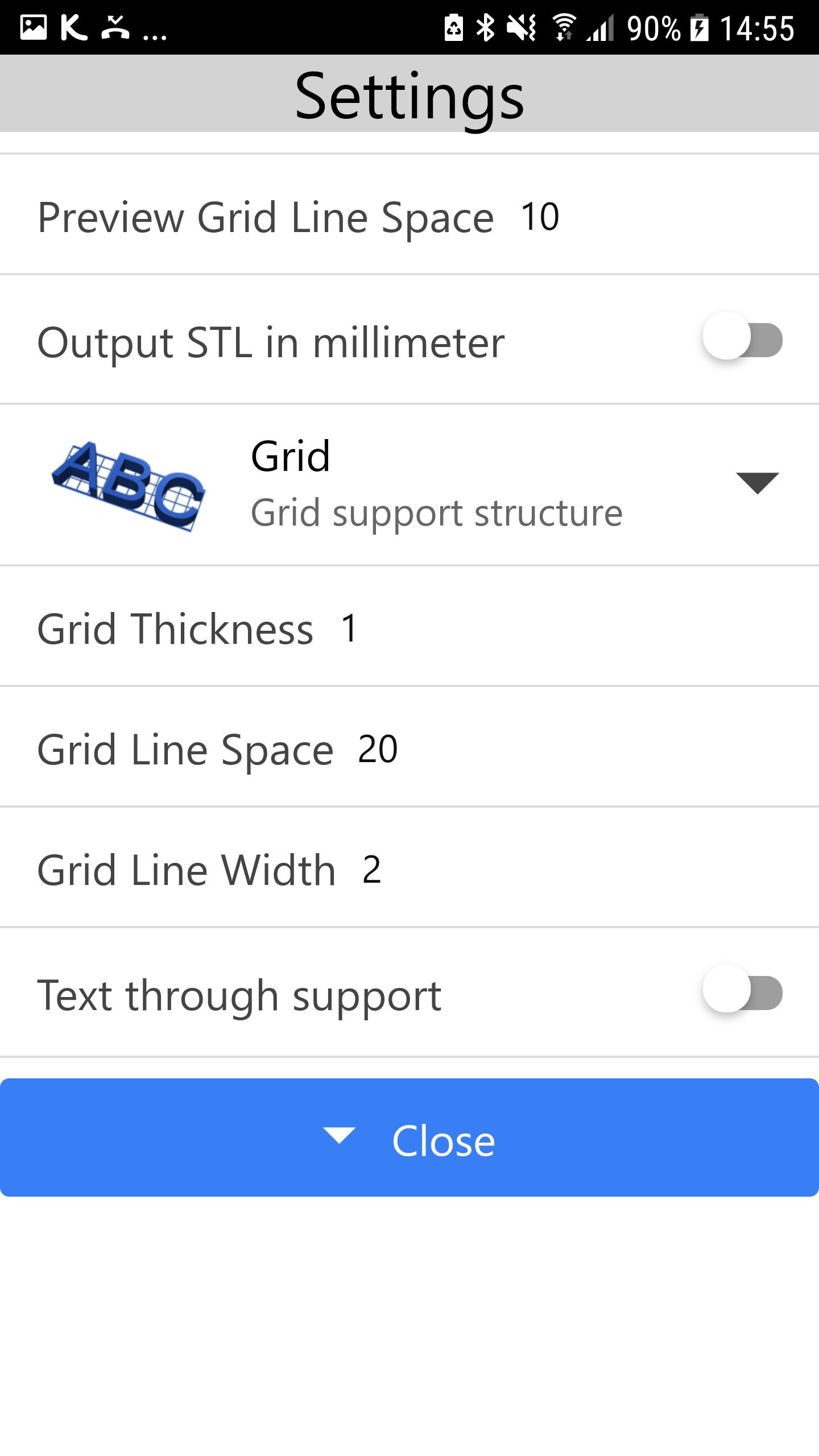Enable Output STL in millimeter
This screenshot has height=1456, width=819.
tap(742, 340)
